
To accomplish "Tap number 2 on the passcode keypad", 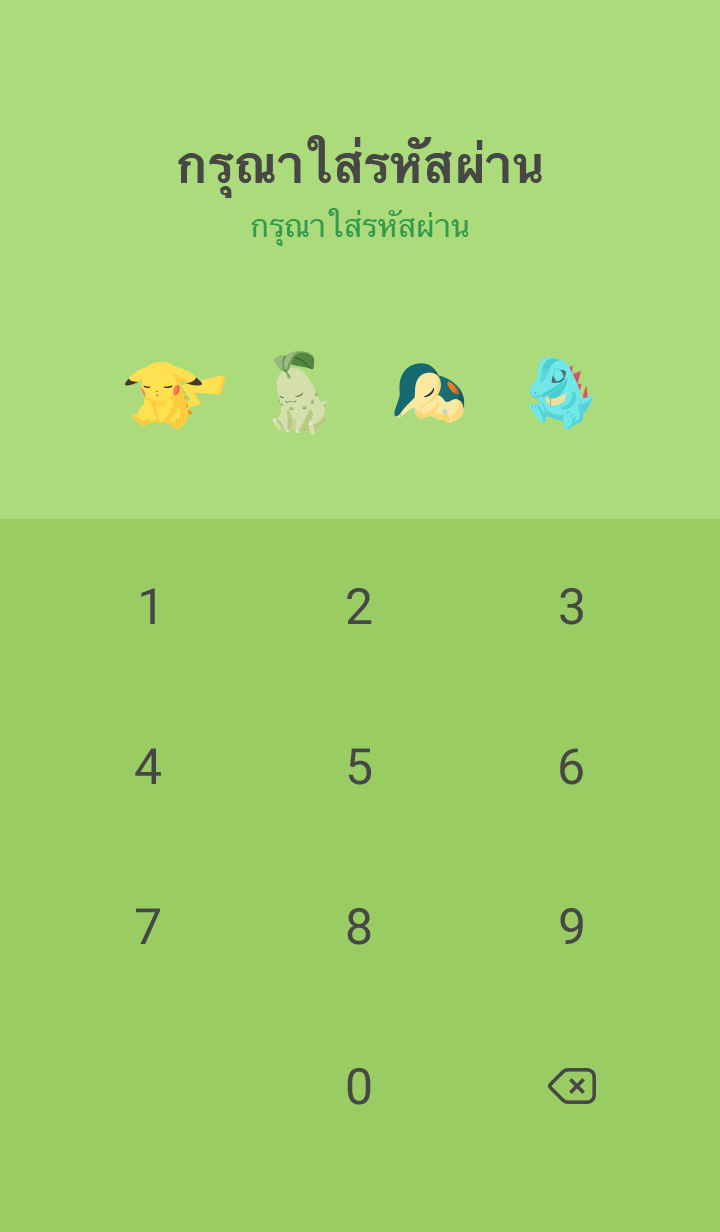I will click(359, 607).
